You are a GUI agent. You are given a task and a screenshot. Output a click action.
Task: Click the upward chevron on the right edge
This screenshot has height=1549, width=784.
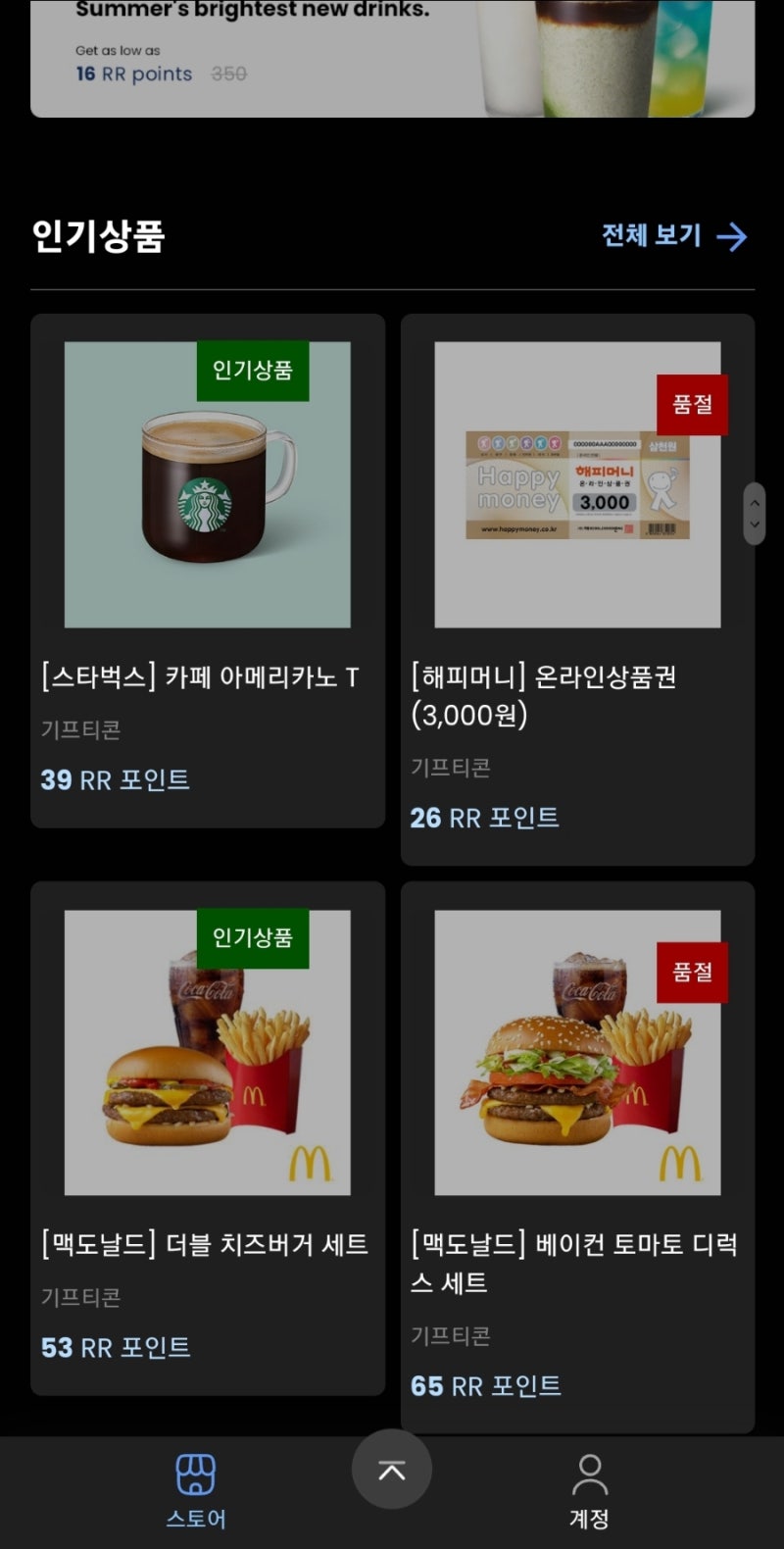pos(754,502)
